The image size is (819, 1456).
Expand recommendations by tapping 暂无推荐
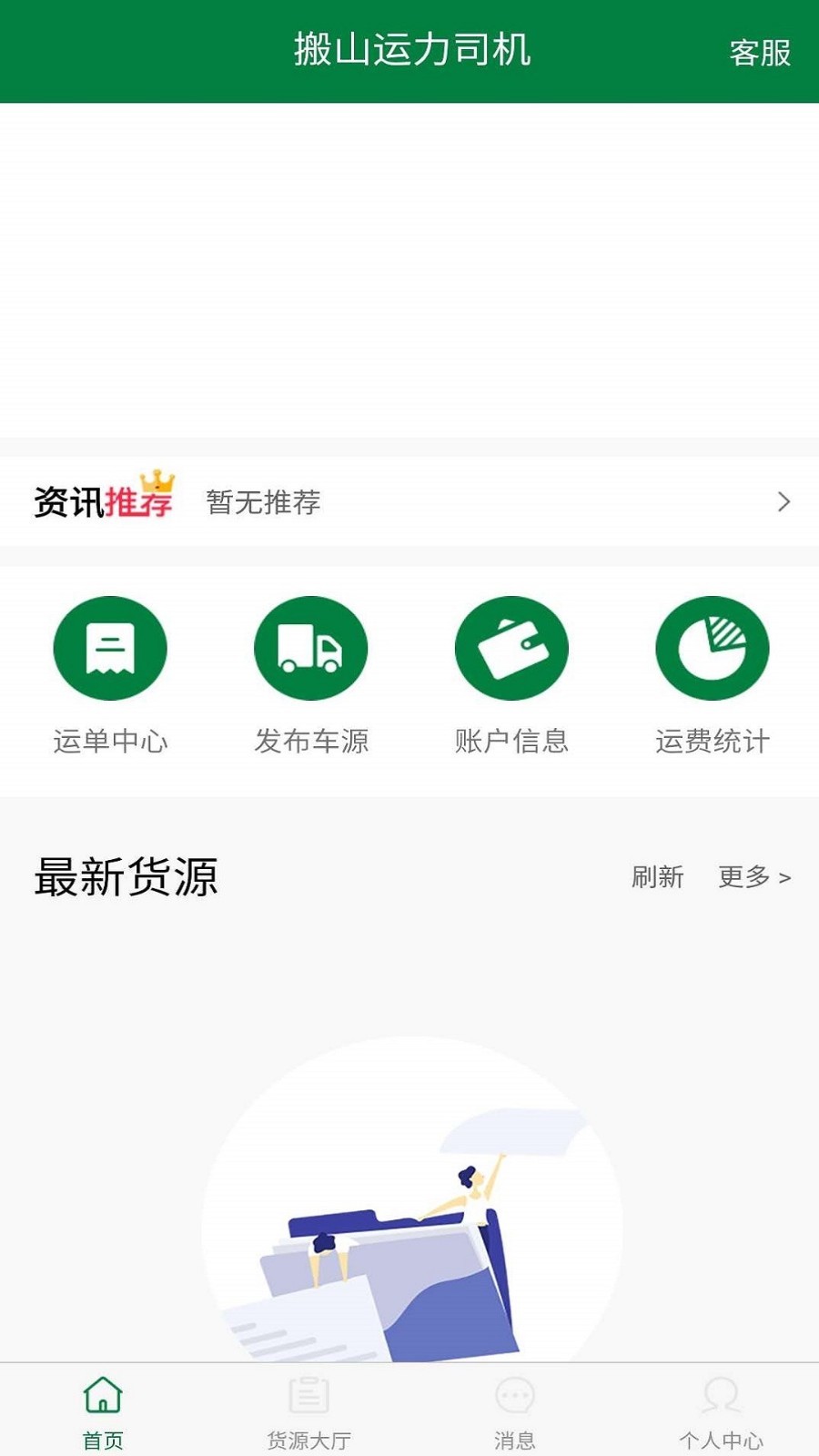(264, 501)
